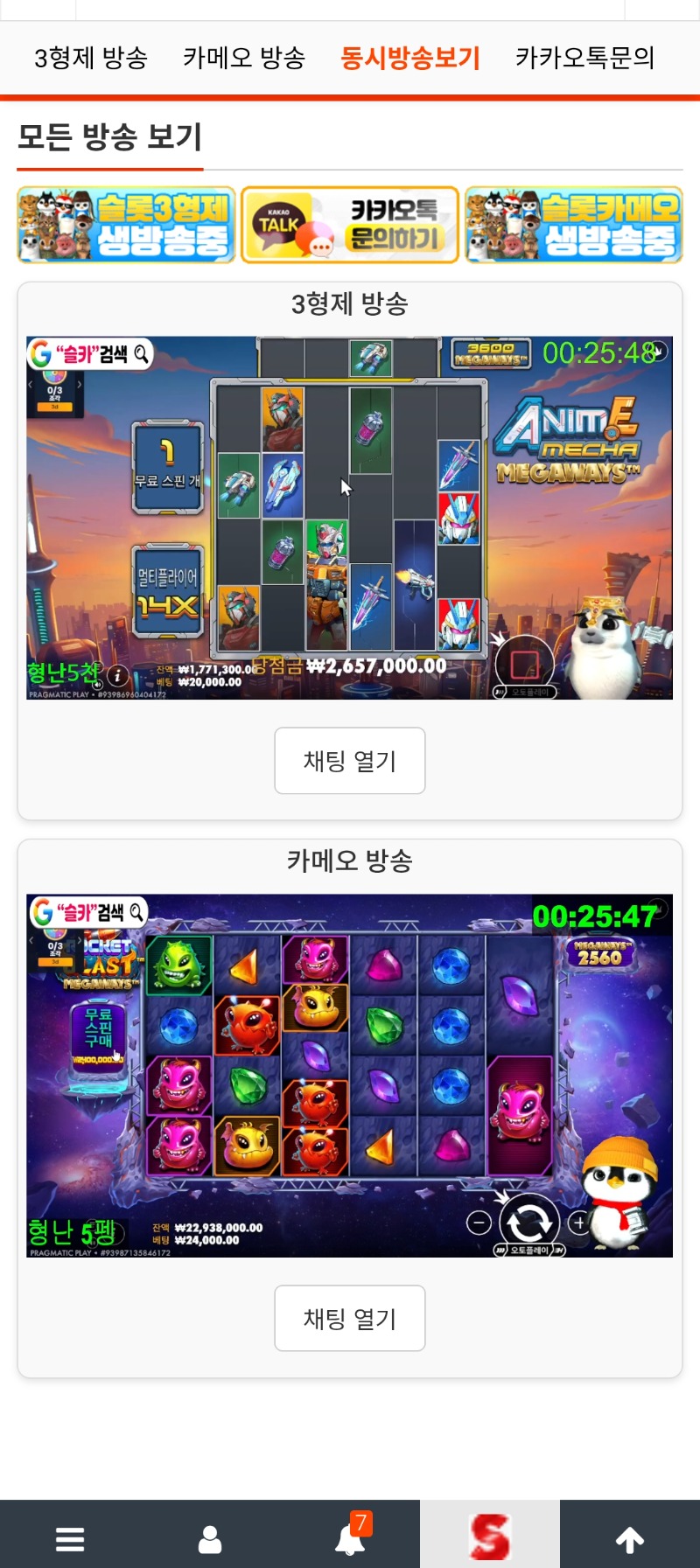Open chat under 3형제 방송 stream
The width and height of the screenshot is (700, 1568).
(350, 761)
